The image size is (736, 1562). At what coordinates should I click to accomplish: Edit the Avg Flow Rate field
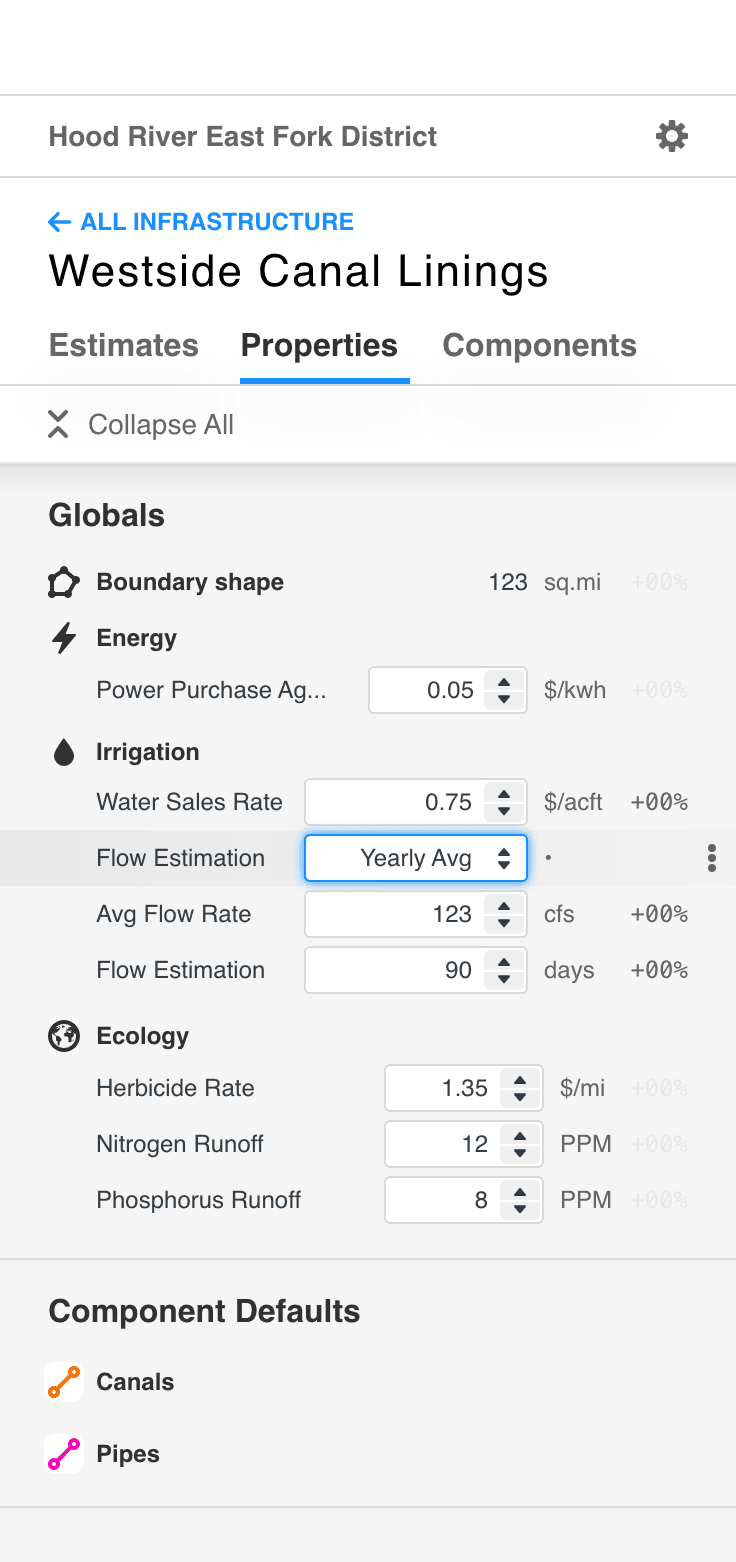point(416,914)
